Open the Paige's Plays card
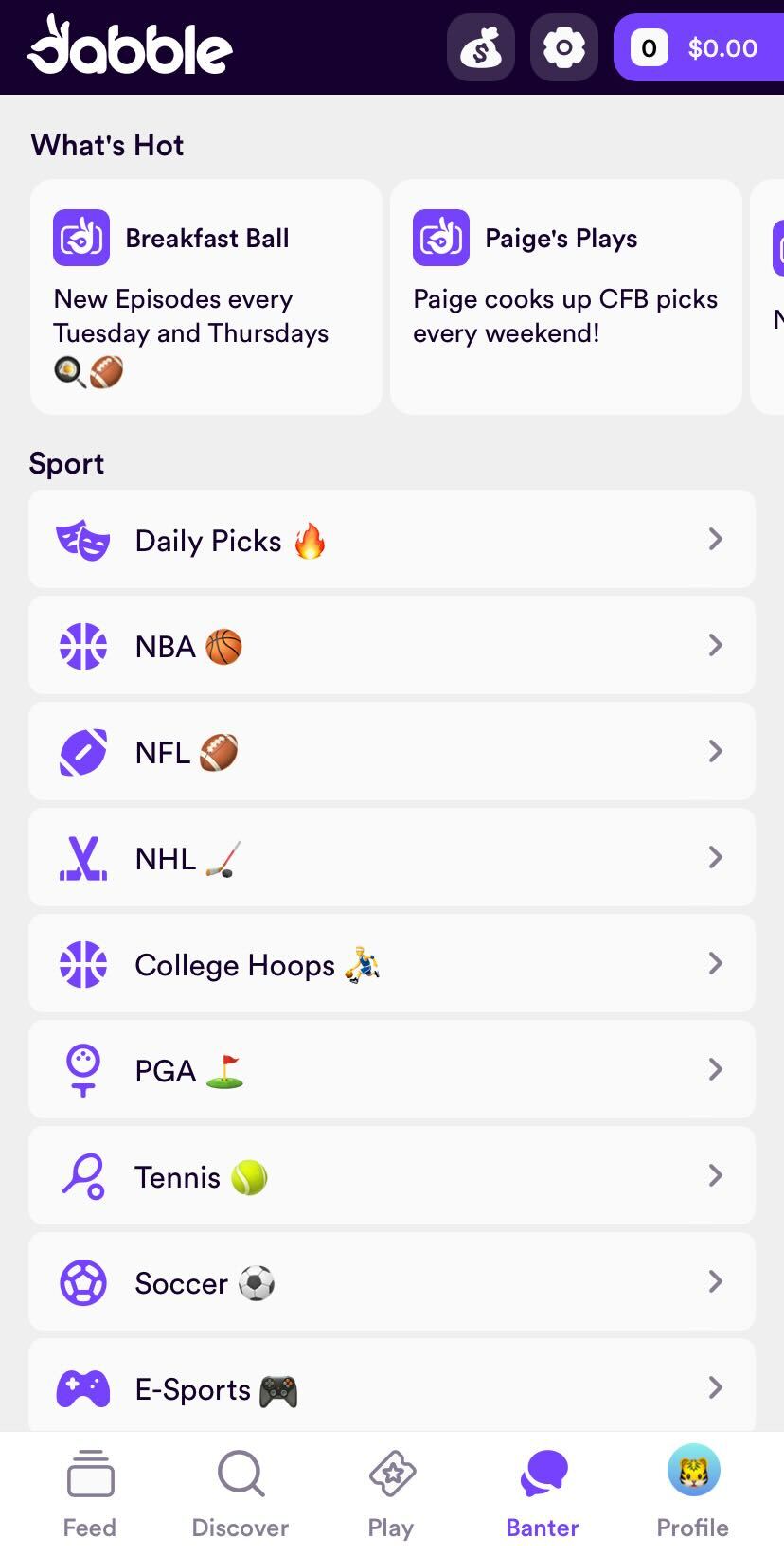784x1555 pixels. [x=565, y=296]
